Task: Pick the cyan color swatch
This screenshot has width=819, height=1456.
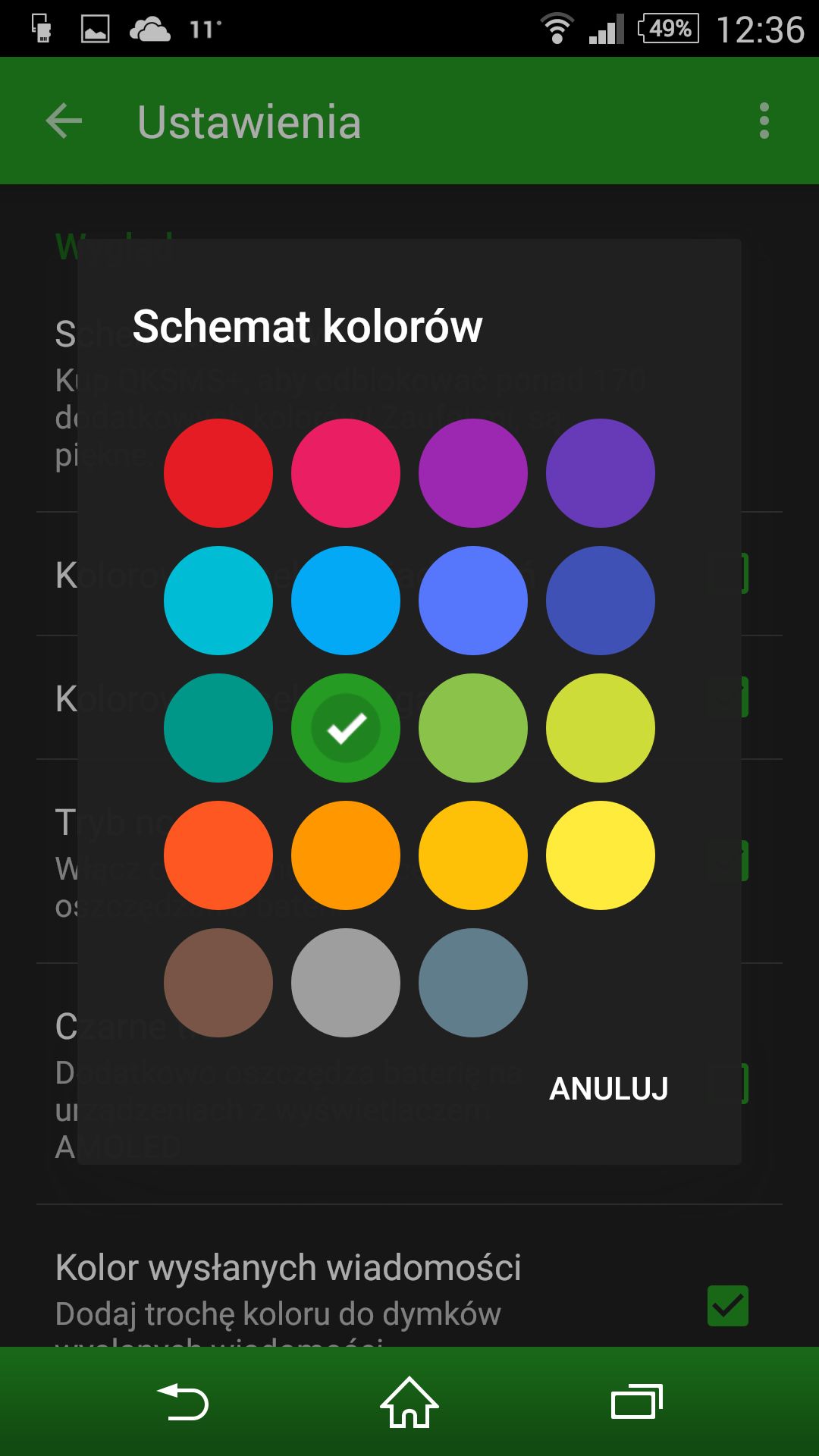Action: [x=218, y=601]
